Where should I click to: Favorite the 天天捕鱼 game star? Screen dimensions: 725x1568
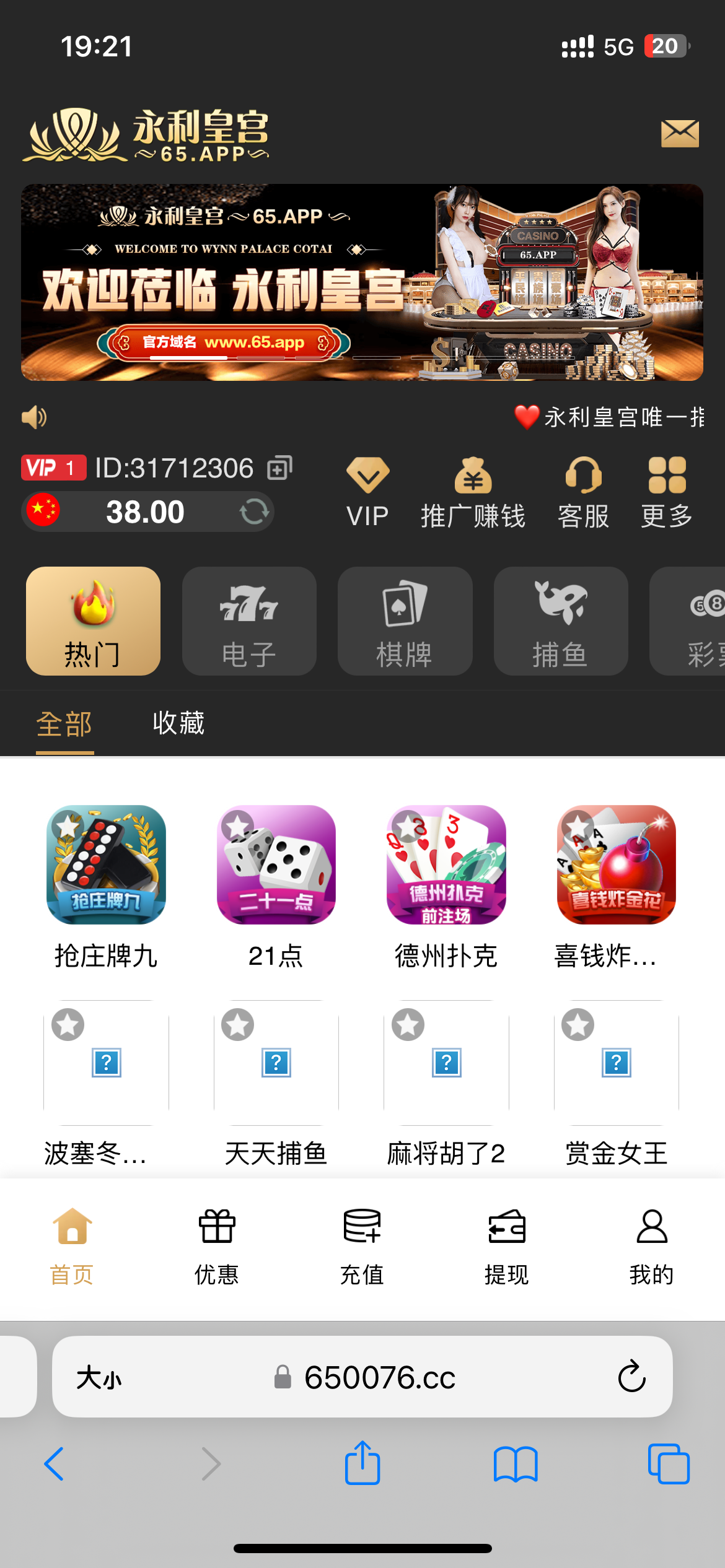click(x=238, y=1025)
